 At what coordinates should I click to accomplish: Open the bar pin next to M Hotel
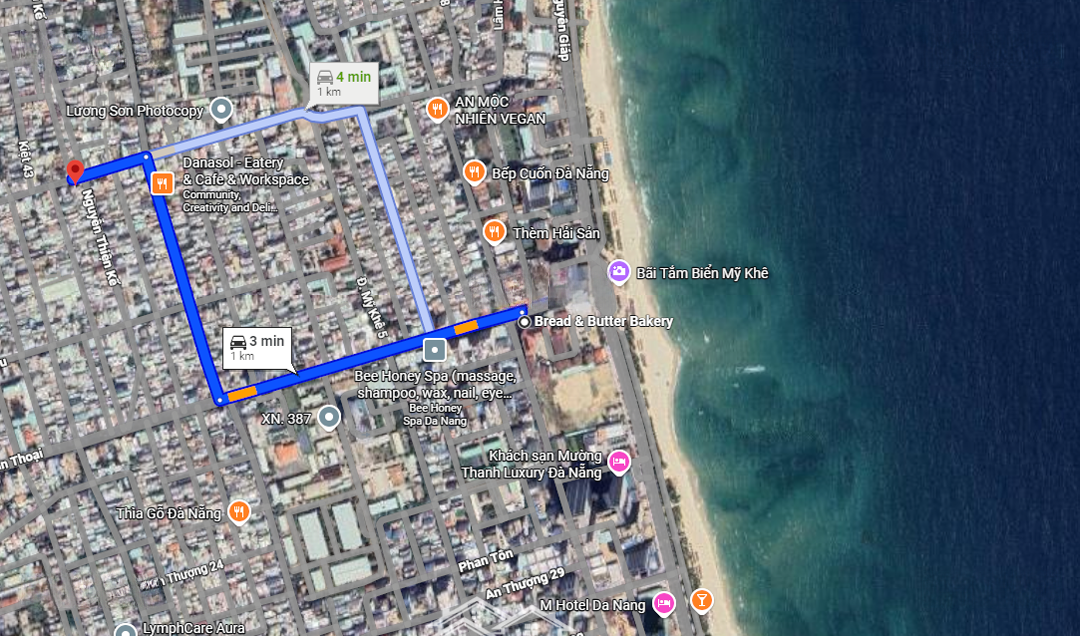click(702, 600)
